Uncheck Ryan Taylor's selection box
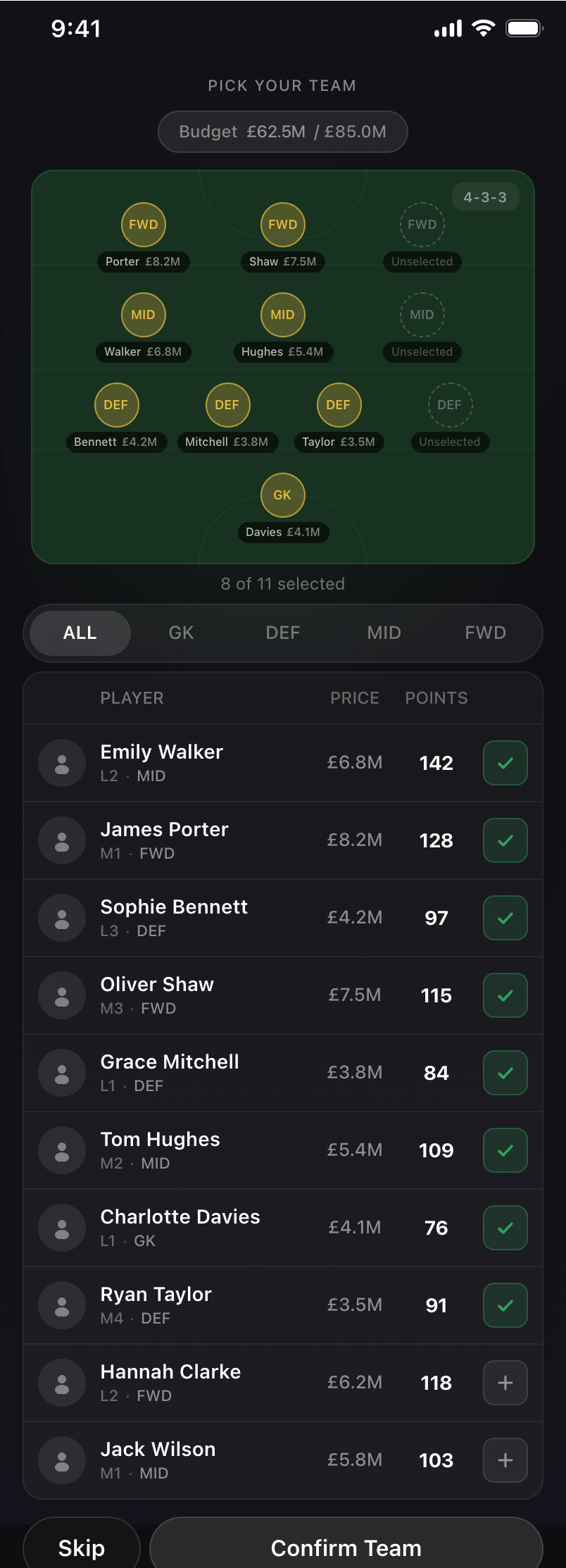 pyautogui.click(x=505, y=1305)
